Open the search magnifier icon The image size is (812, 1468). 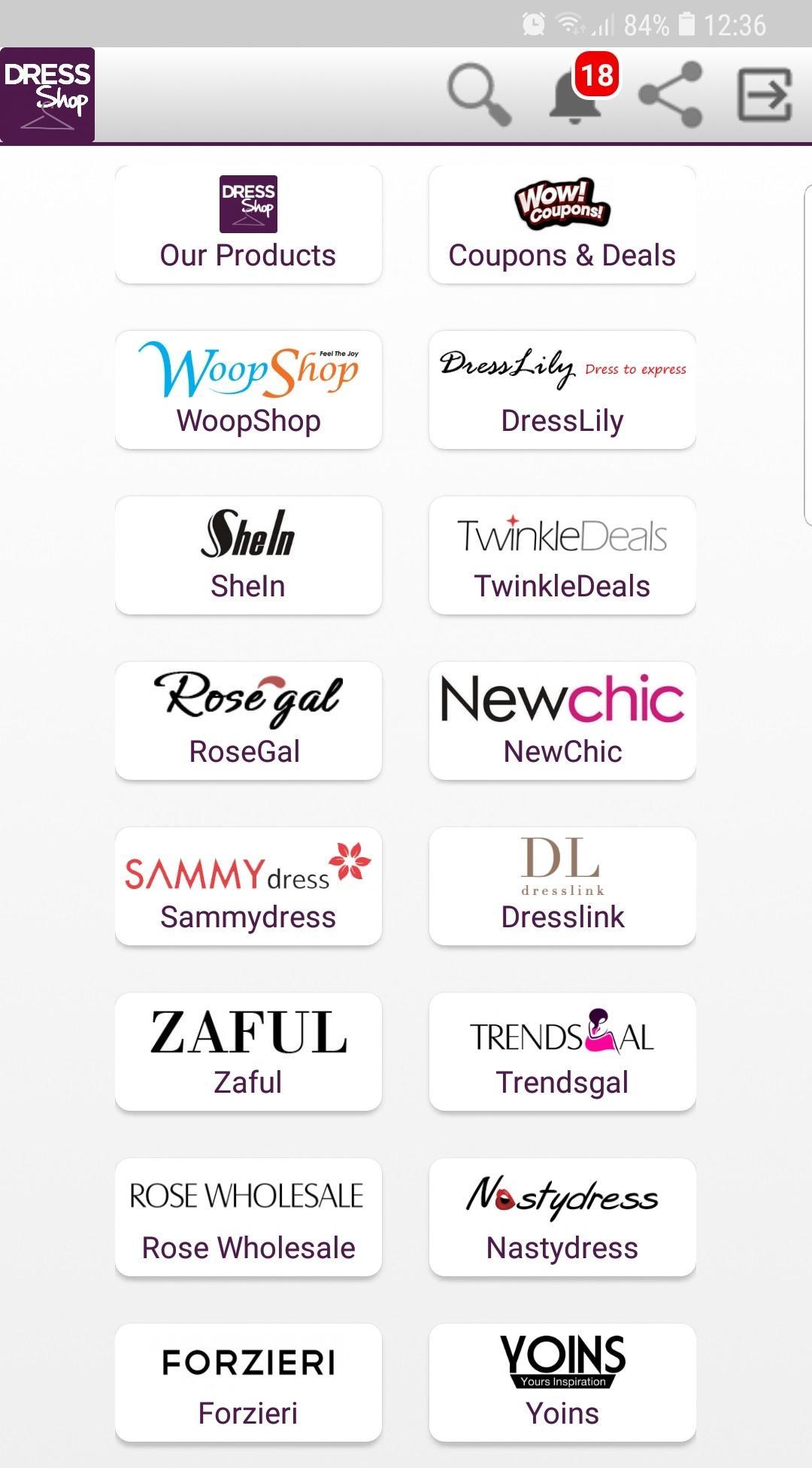click(x=479, y=94)
